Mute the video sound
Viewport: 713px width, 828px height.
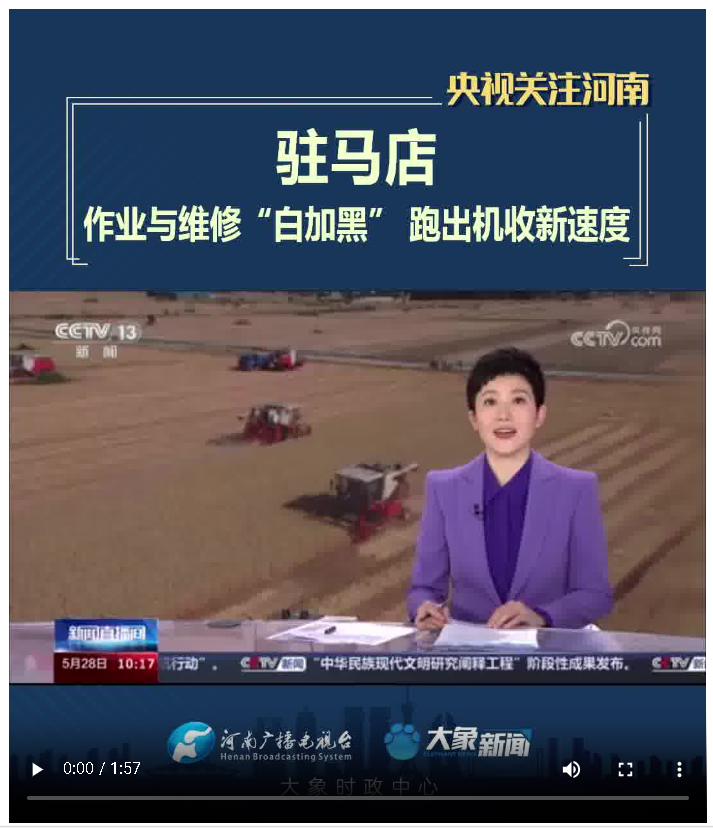(571, 769)
